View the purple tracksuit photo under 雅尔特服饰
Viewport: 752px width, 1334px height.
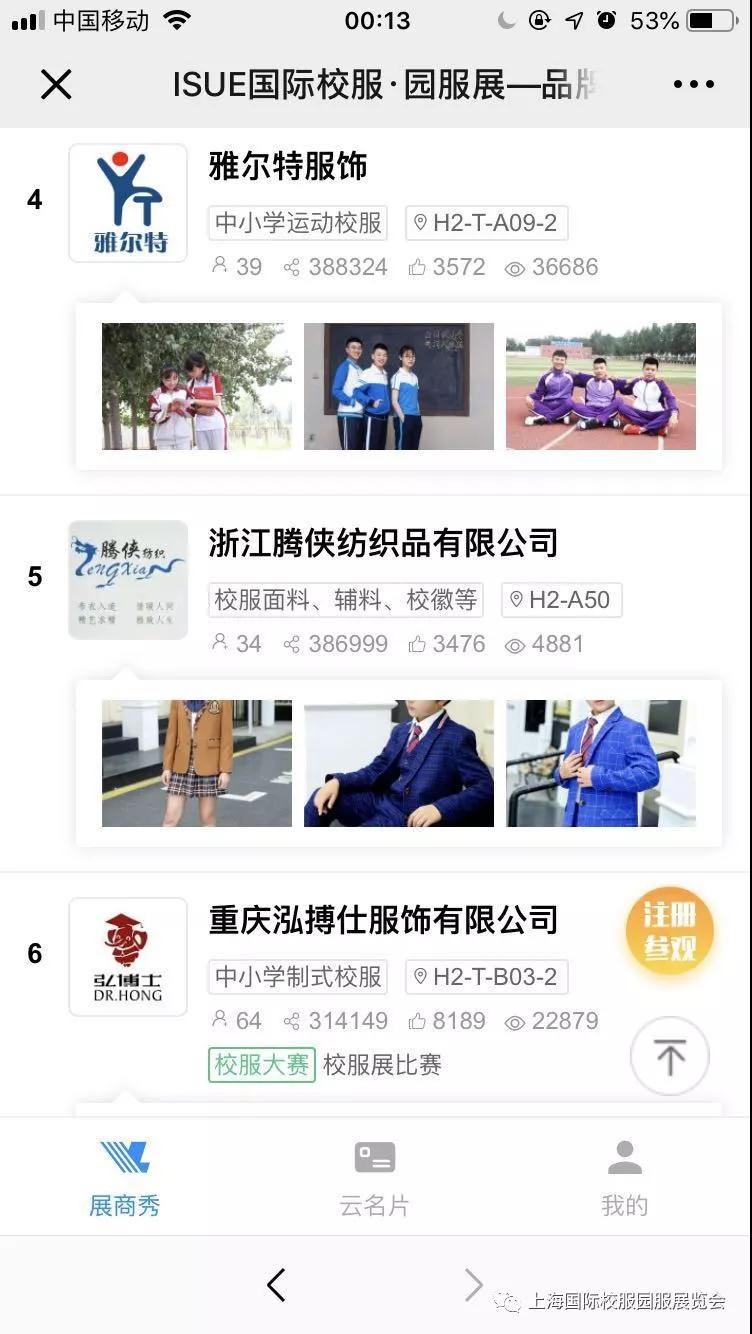(601, 386)
